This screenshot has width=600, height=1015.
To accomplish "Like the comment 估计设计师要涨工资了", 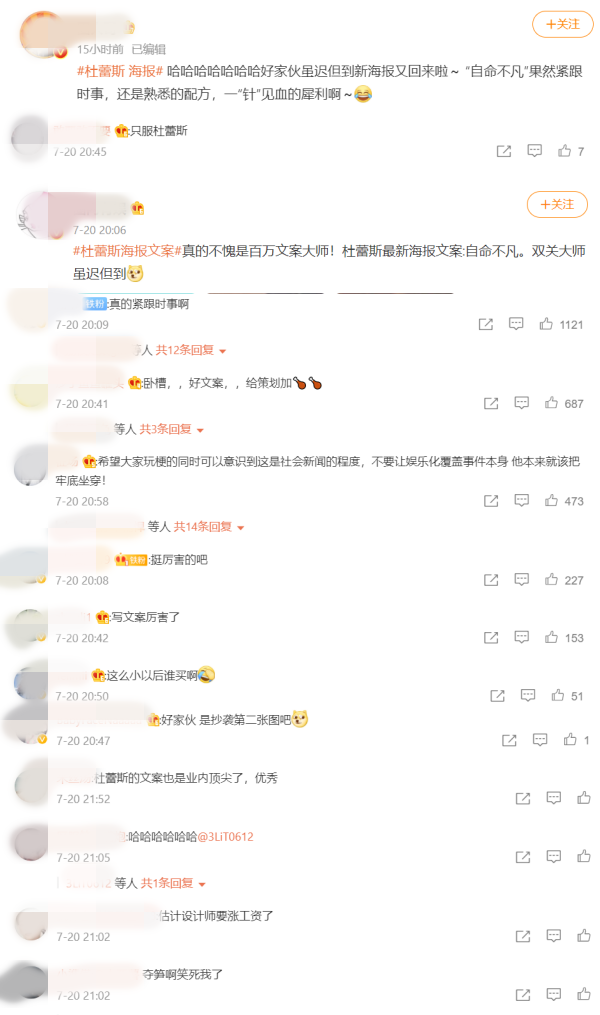I will tap(583, 936).
